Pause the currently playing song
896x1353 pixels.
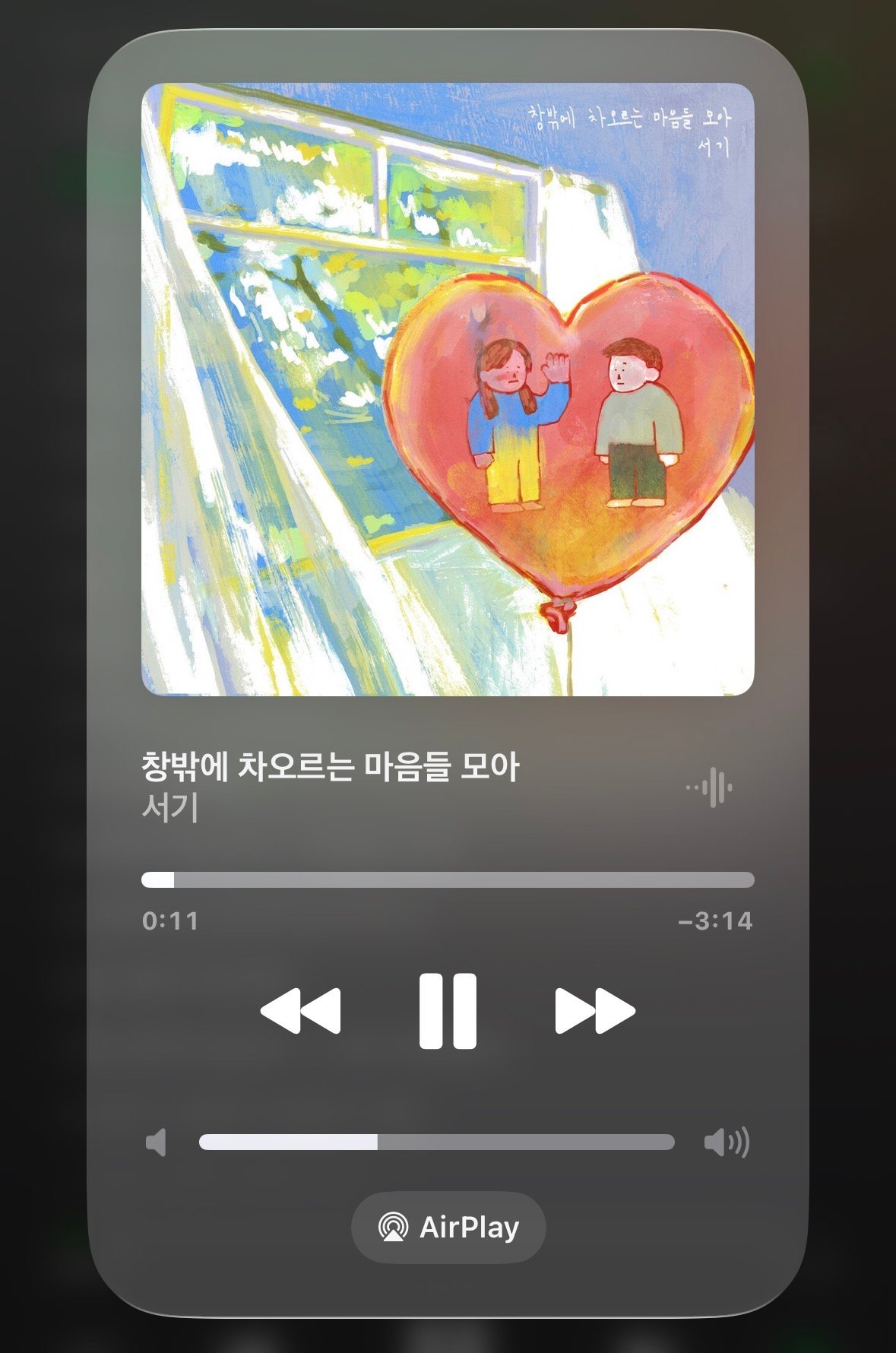click(x=448, y=1010)
